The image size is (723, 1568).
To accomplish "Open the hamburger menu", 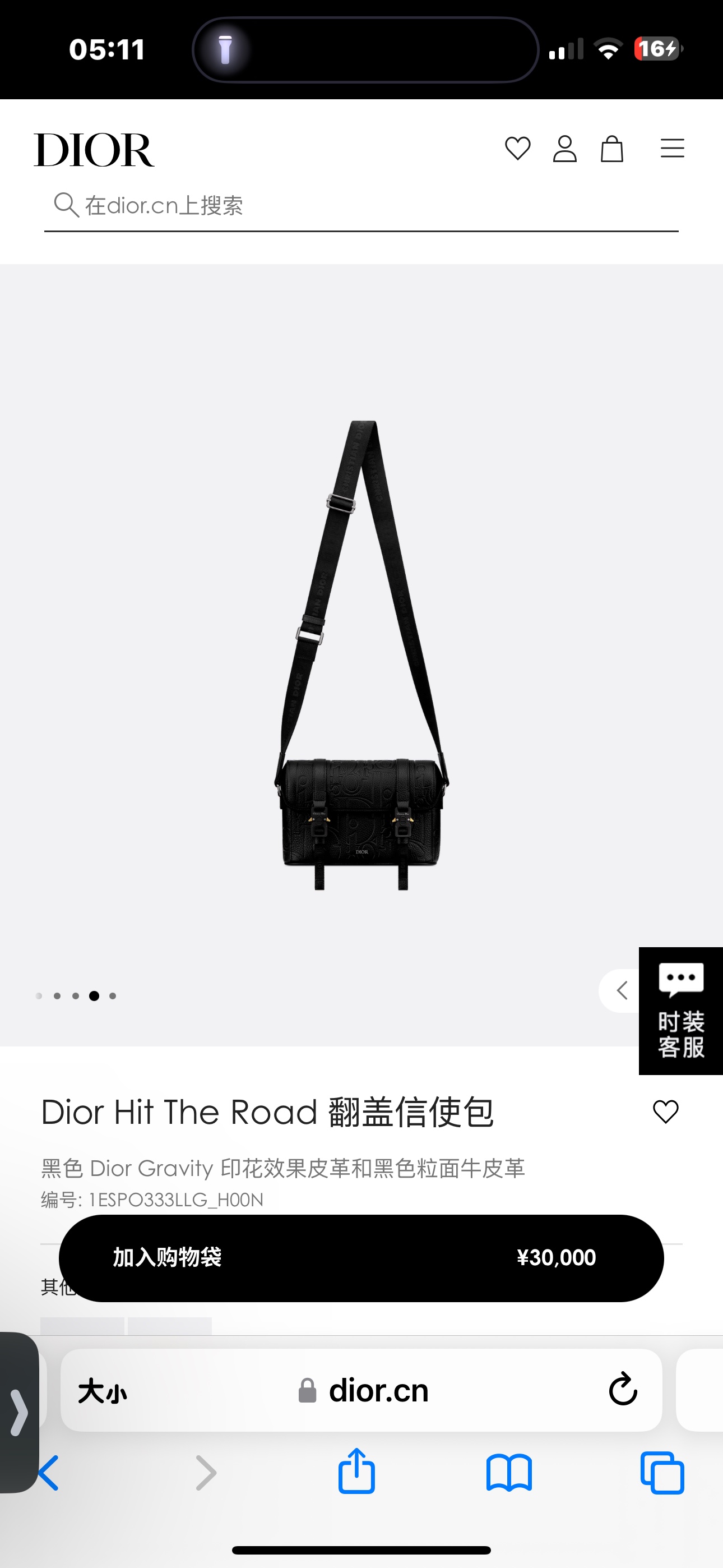I will click(x=672, y=149).
